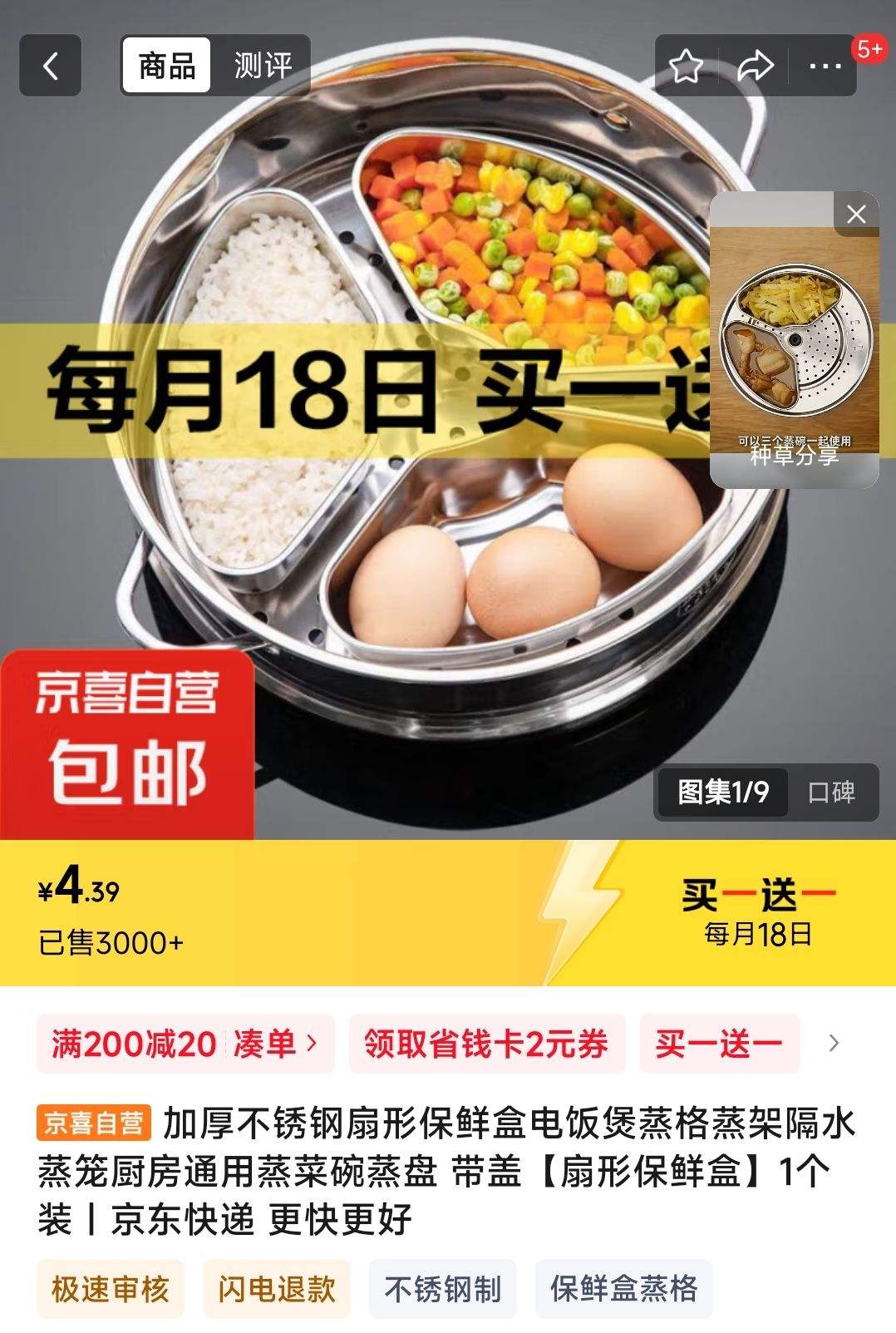The width and height of the screenshot is (896, 1333).
Task: Expand 凑单 to add more items
Action: (268, 1044)
